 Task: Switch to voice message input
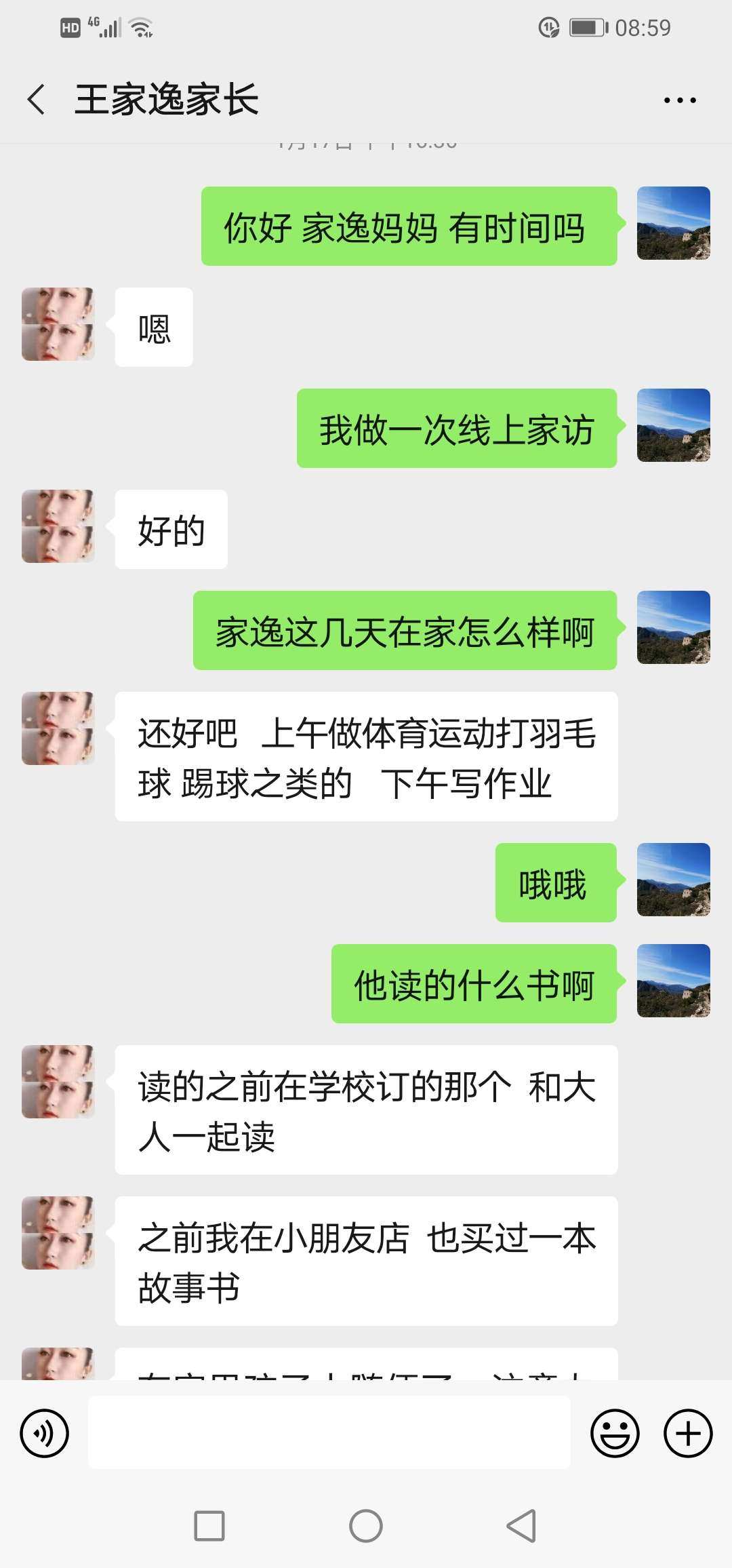[45, 1433]
